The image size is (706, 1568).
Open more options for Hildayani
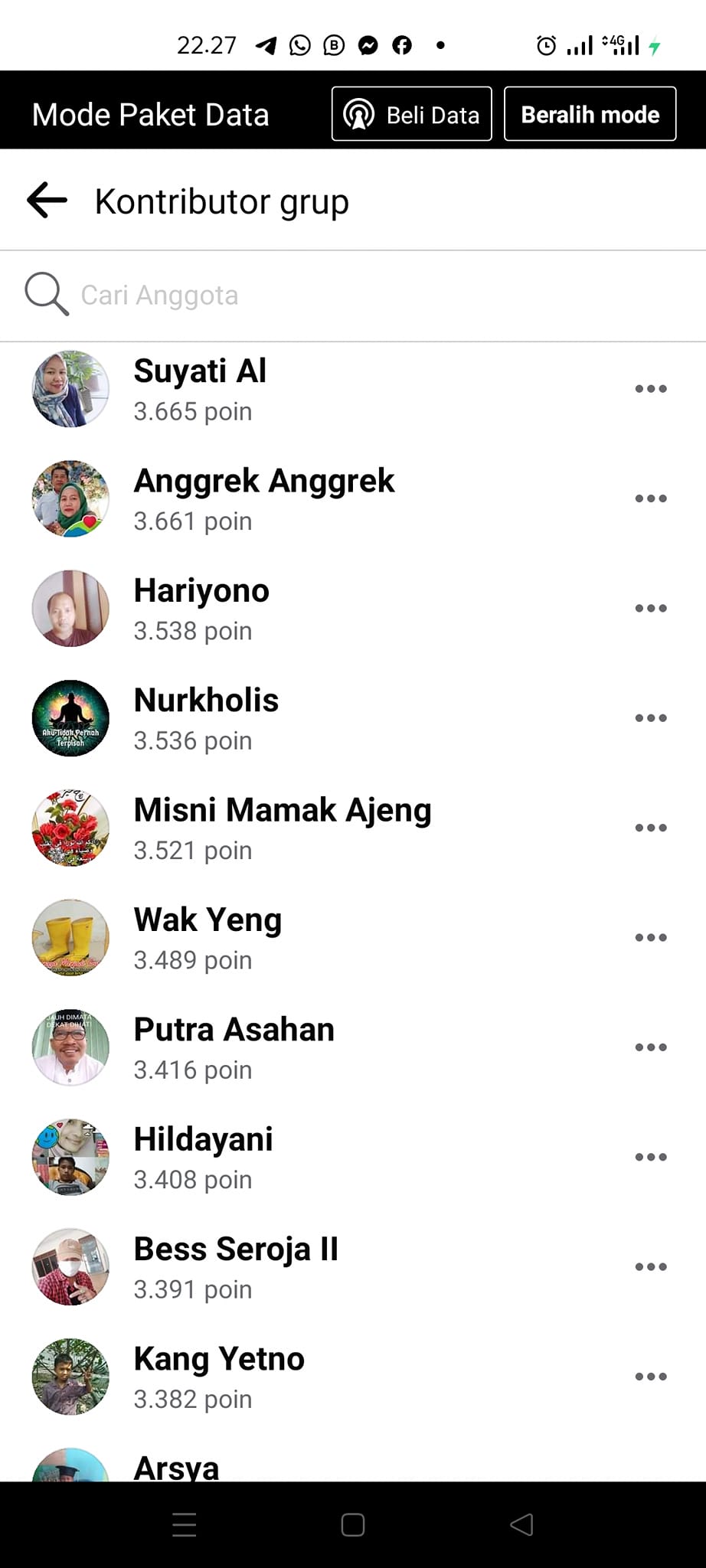coord(651,1157)
